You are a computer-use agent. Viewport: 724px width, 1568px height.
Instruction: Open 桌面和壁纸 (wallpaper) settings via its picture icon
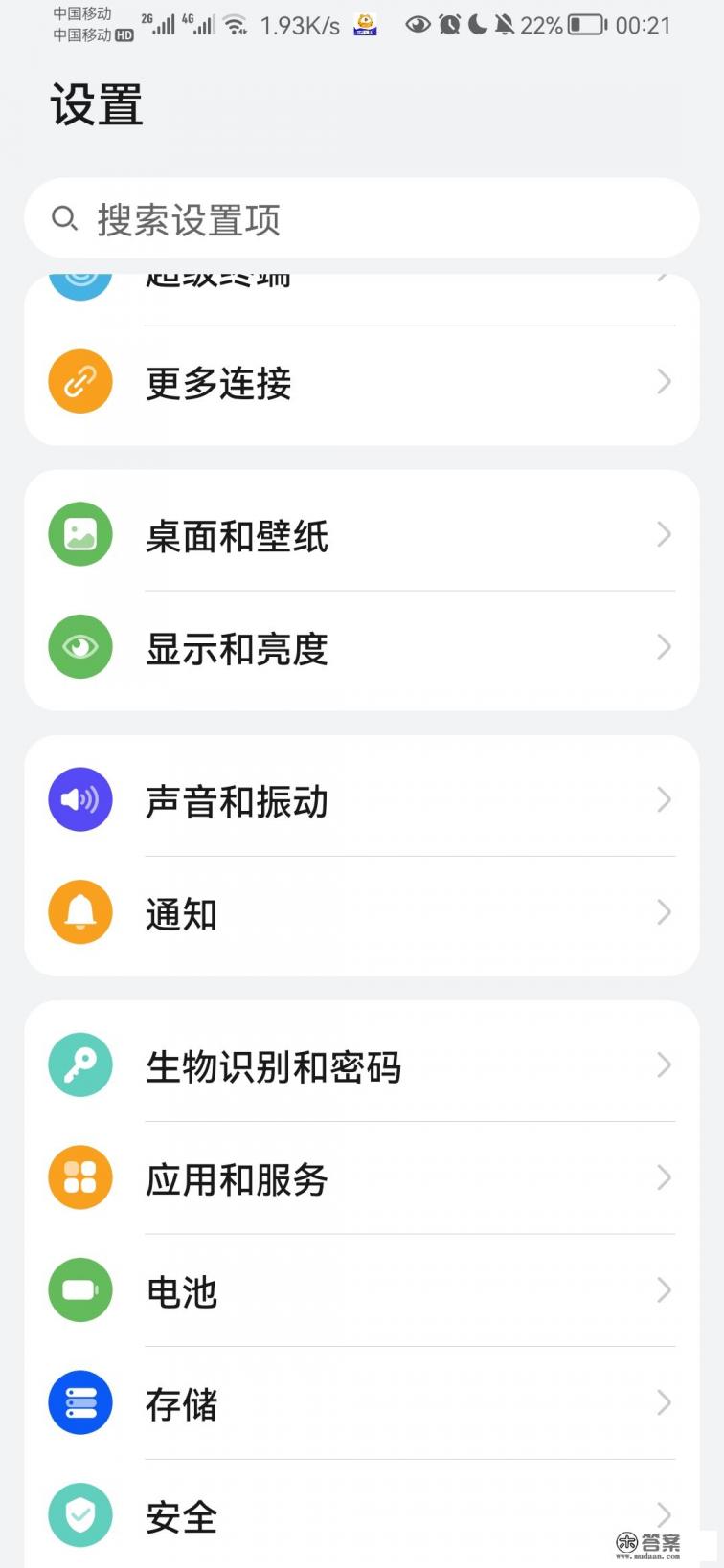pos(80,534)
